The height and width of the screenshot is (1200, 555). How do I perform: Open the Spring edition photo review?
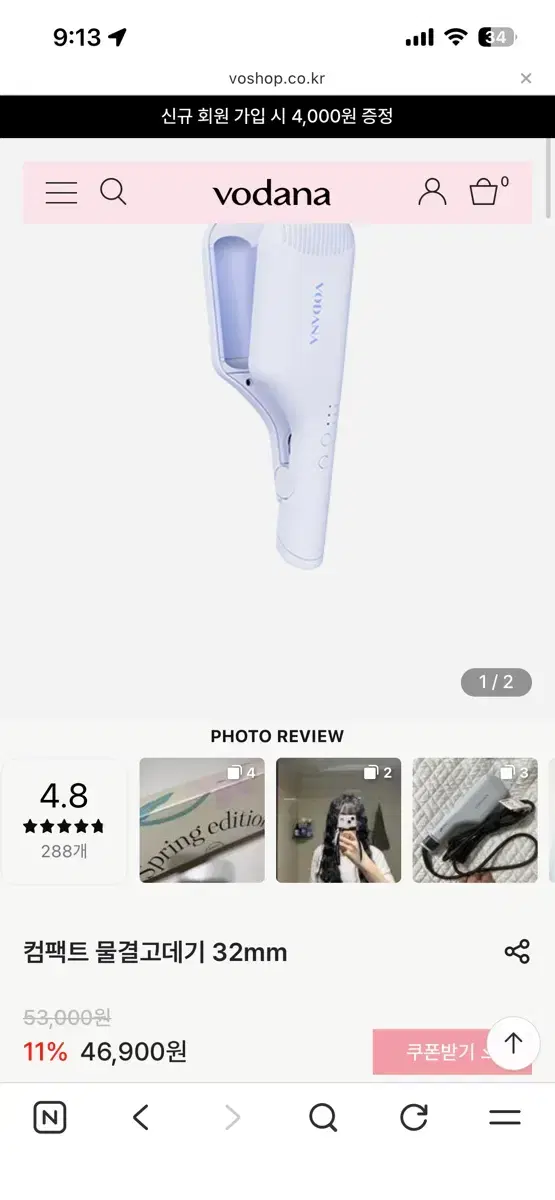(202, 820)
